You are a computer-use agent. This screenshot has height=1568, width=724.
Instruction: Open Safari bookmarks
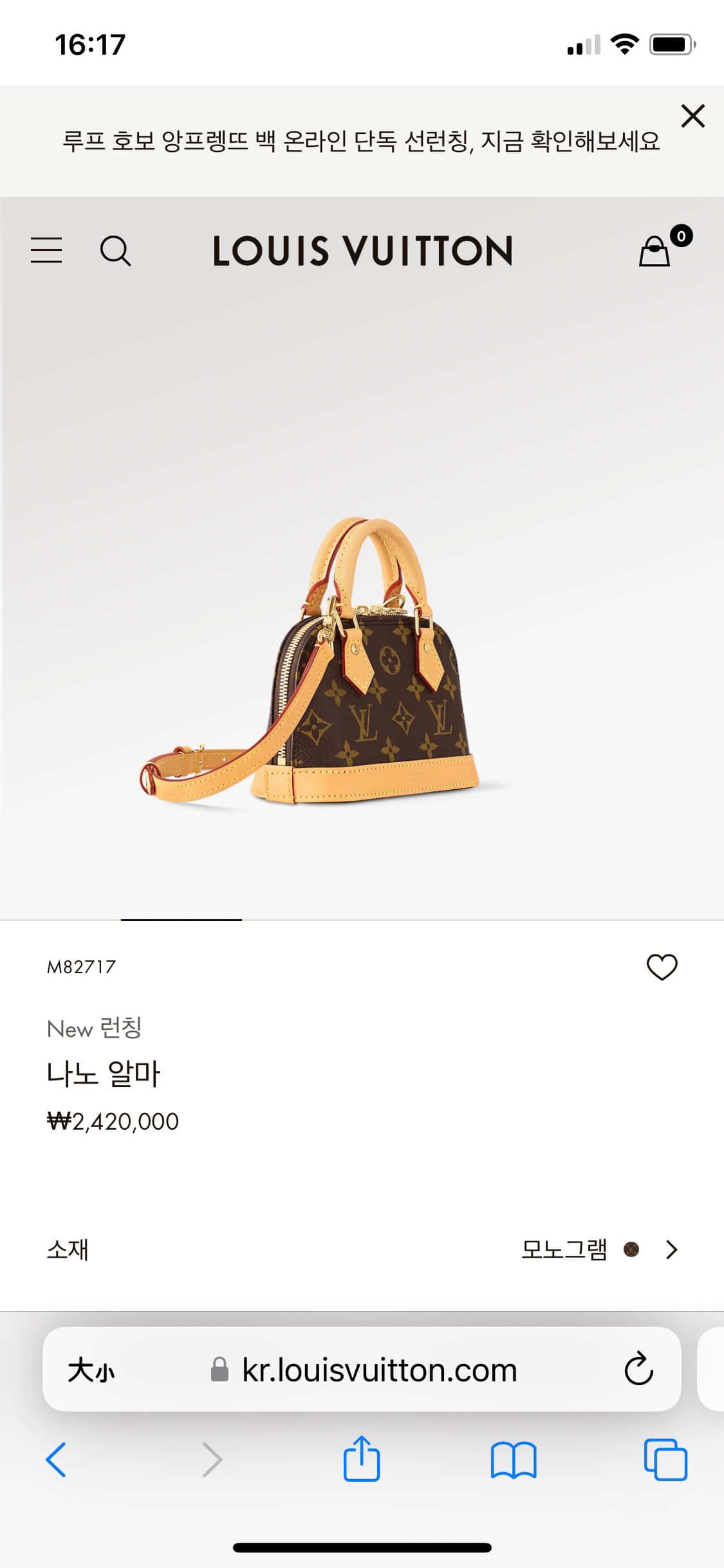513,1459
